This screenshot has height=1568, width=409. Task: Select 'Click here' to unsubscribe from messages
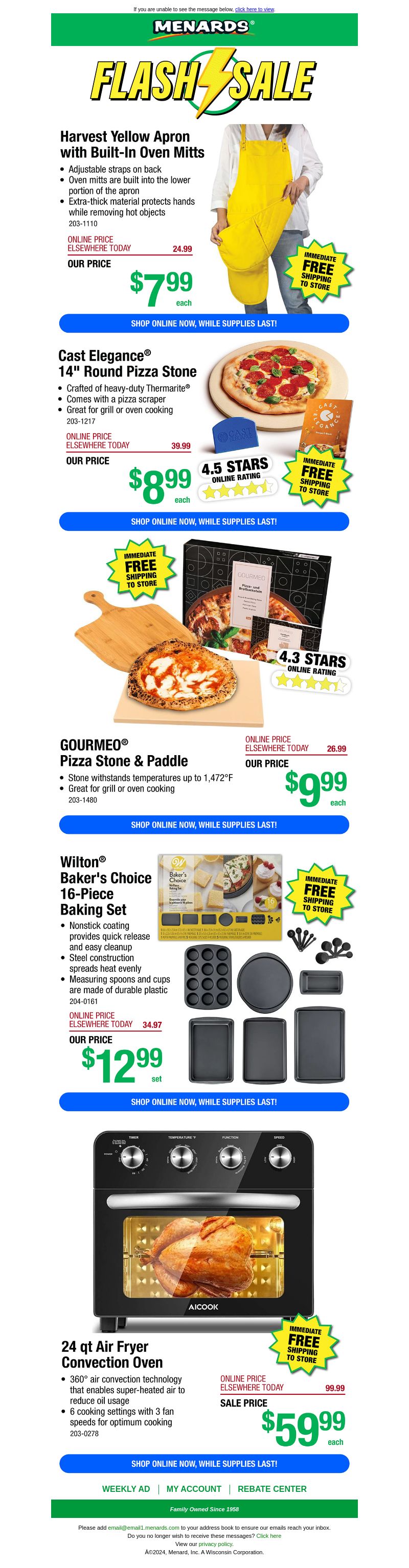269,1536
